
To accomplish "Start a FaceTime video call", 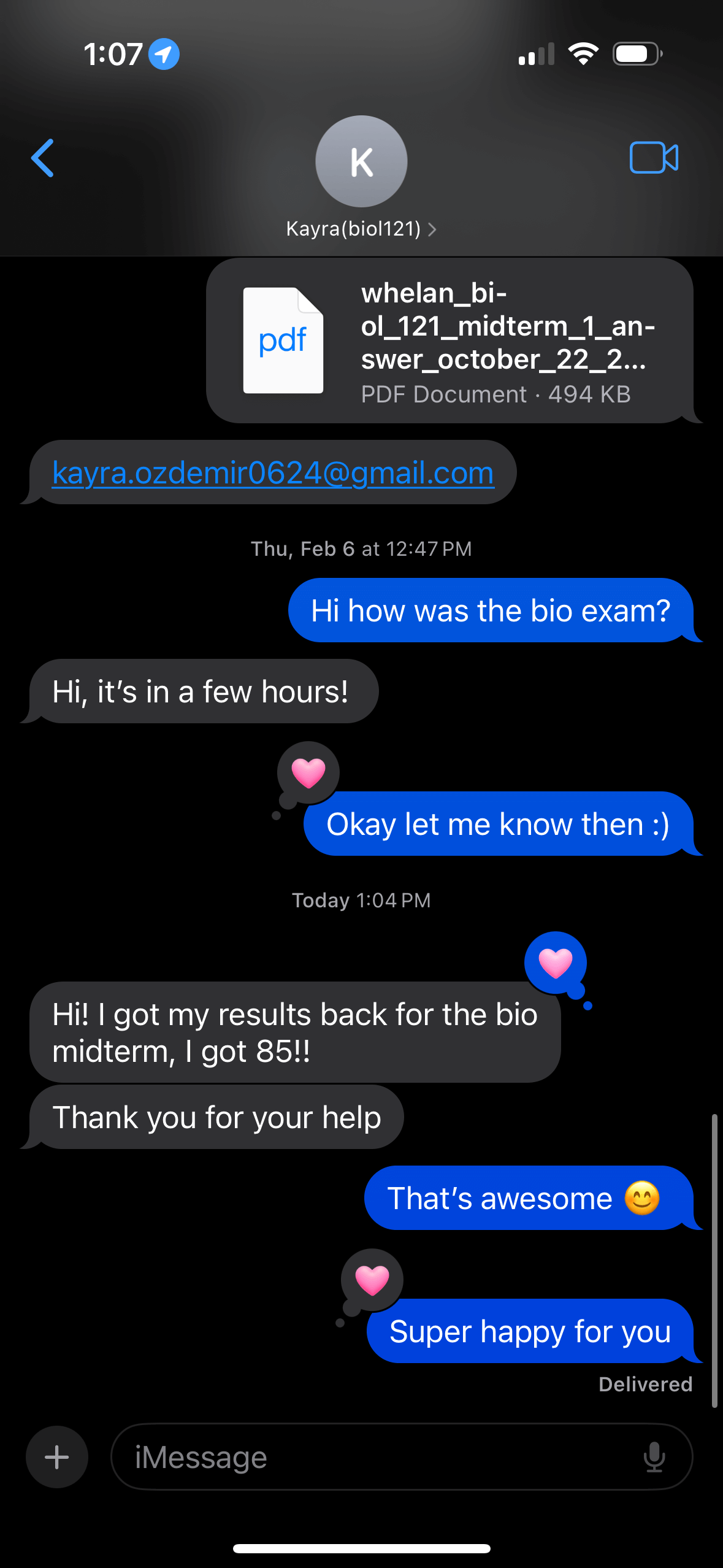I will (x=653, y=158).
